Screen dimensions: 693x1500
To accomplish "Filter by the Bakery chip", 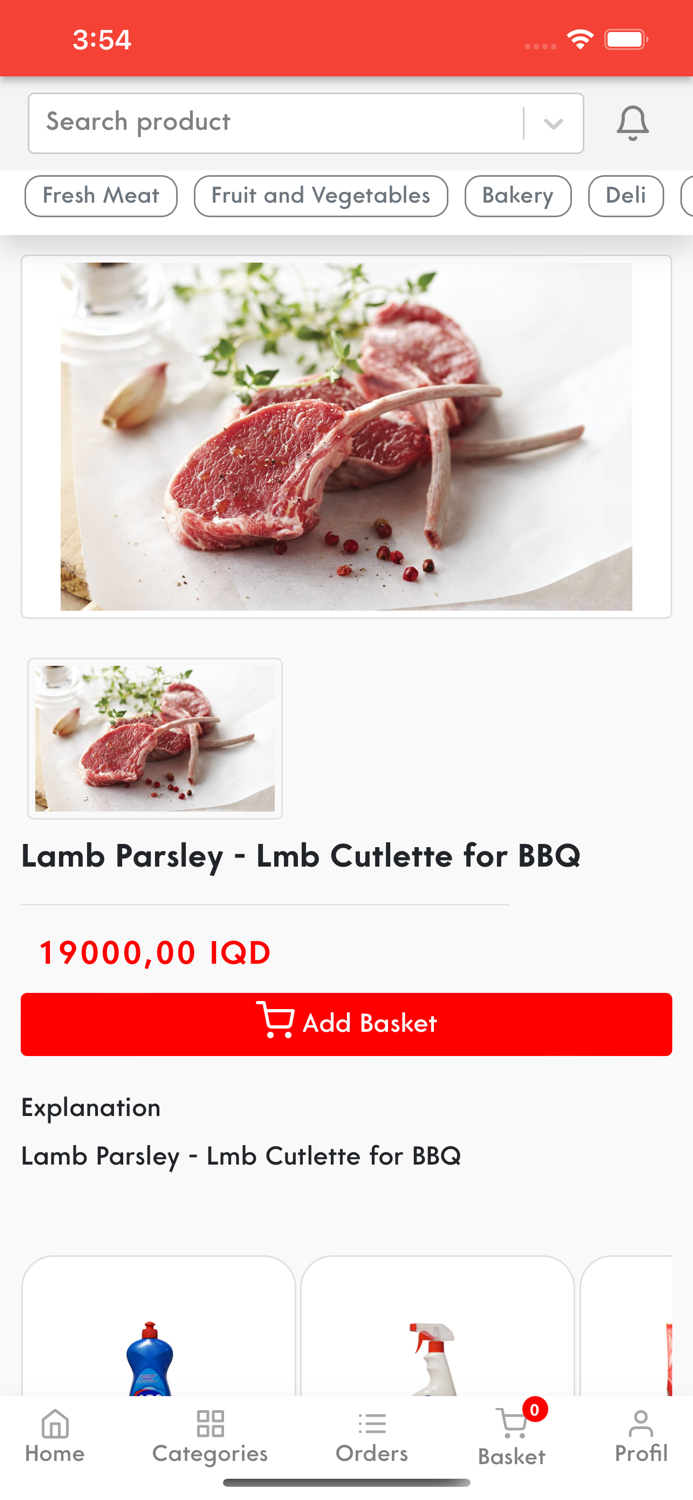I will click(517, 196).
